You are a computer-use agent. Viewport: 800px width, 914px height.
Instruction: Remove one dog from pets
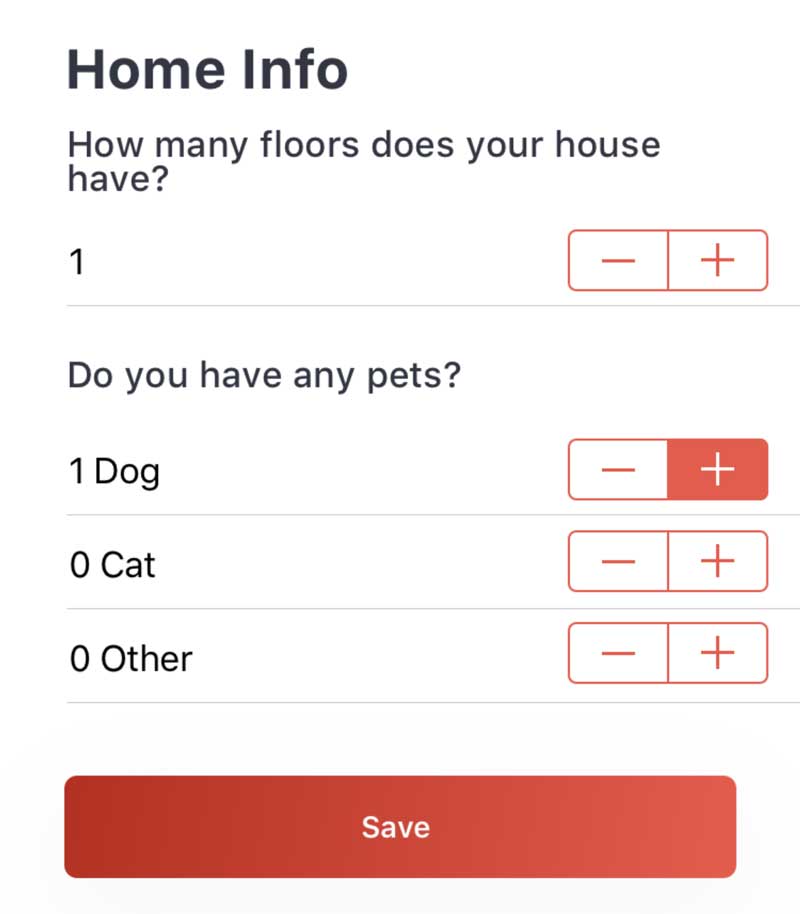pos(618,470)
